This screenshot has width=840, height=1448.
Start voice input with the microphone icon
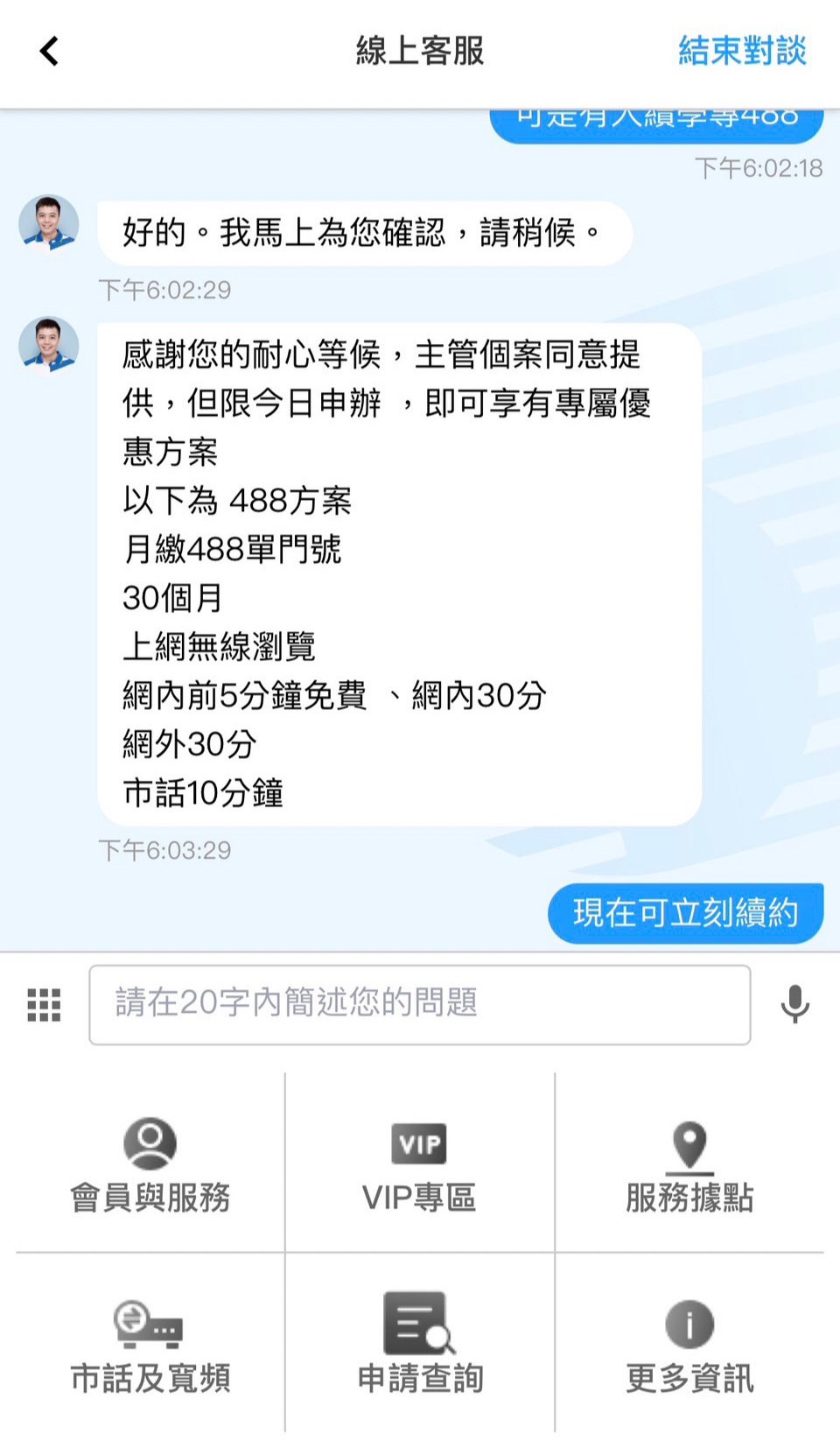click(x=794, y=1004)
